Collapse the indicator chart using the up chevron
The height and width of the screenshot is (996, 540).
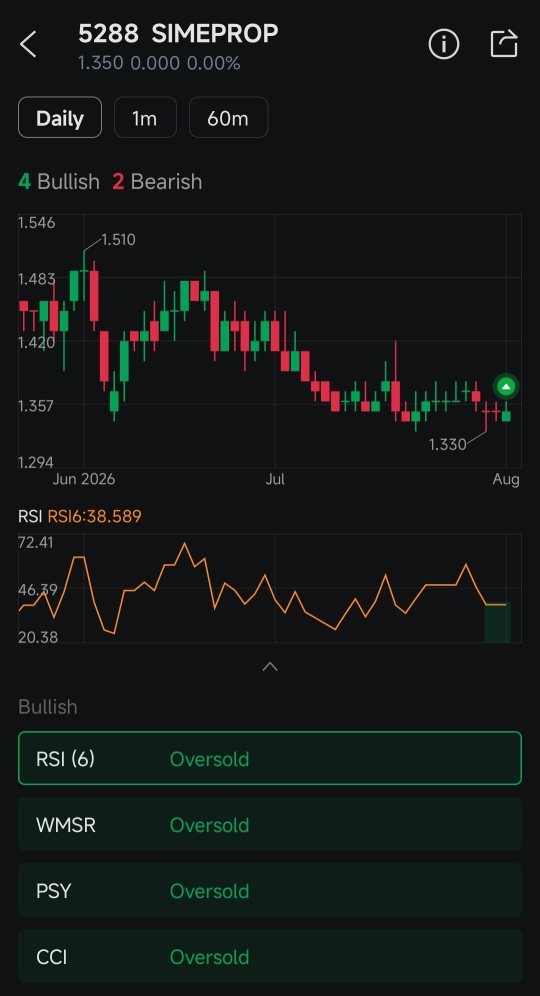click(x=270, y=666)
